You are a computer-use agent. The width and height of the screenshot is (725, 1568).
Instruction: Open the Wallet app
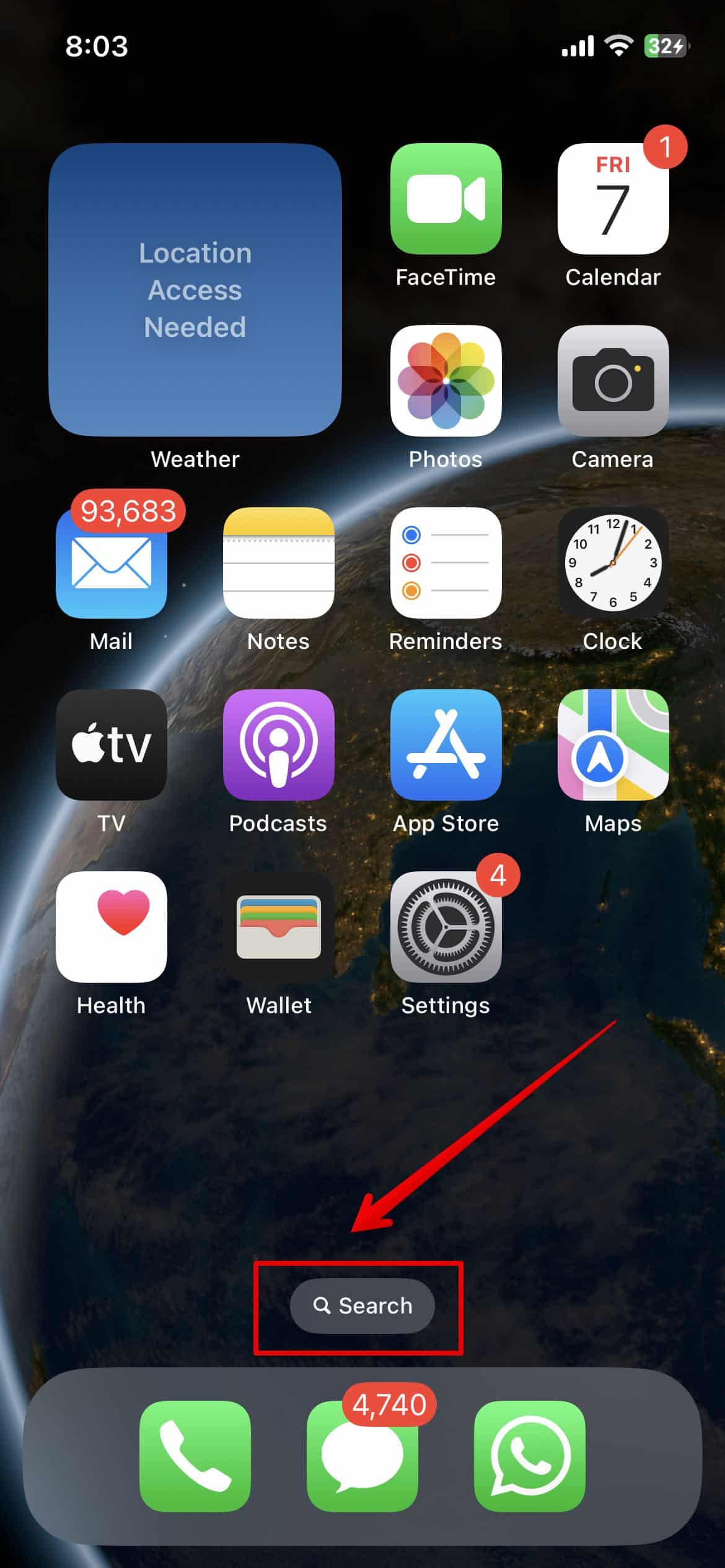[x=278, y=926]
